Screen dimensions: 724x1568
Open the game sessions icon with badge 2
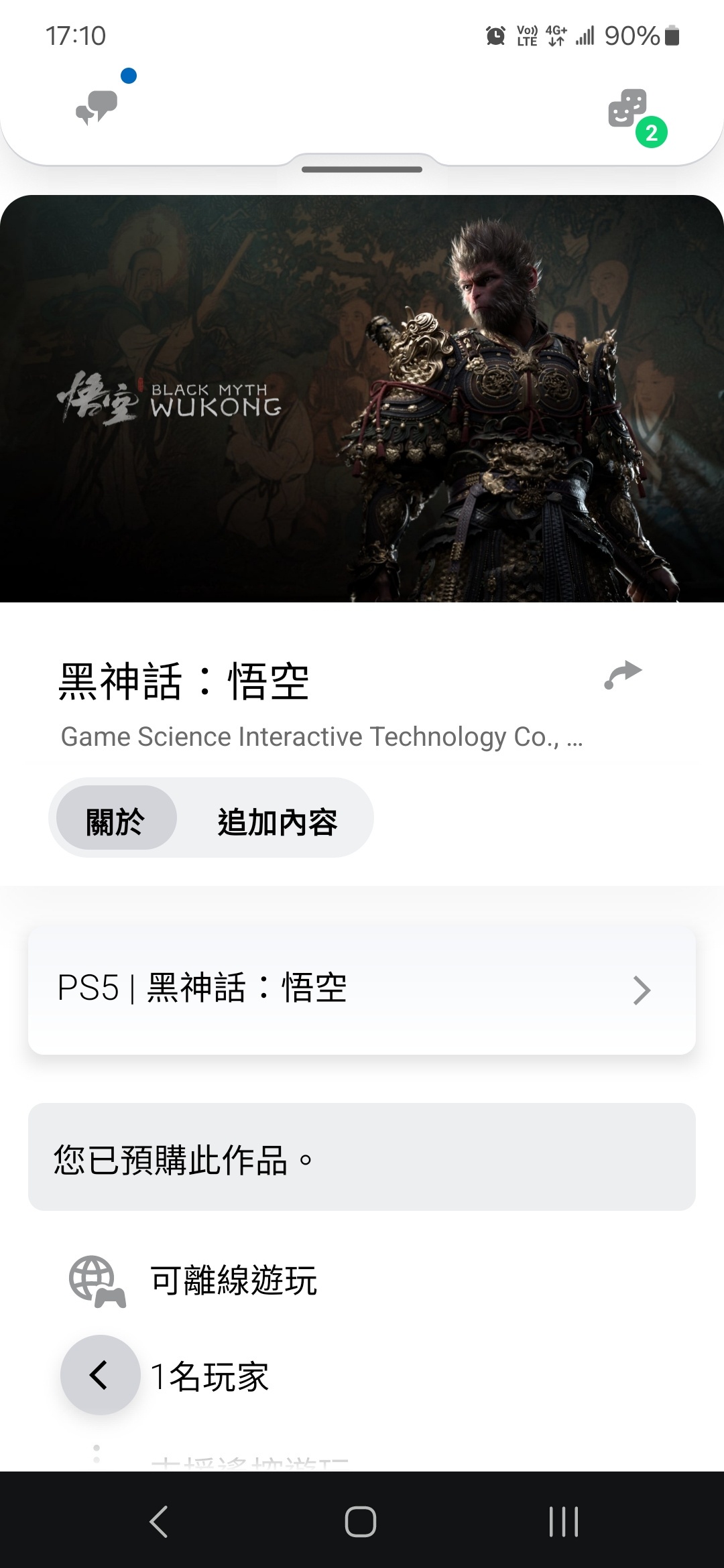pyautogui.click(x=628, y=109)
